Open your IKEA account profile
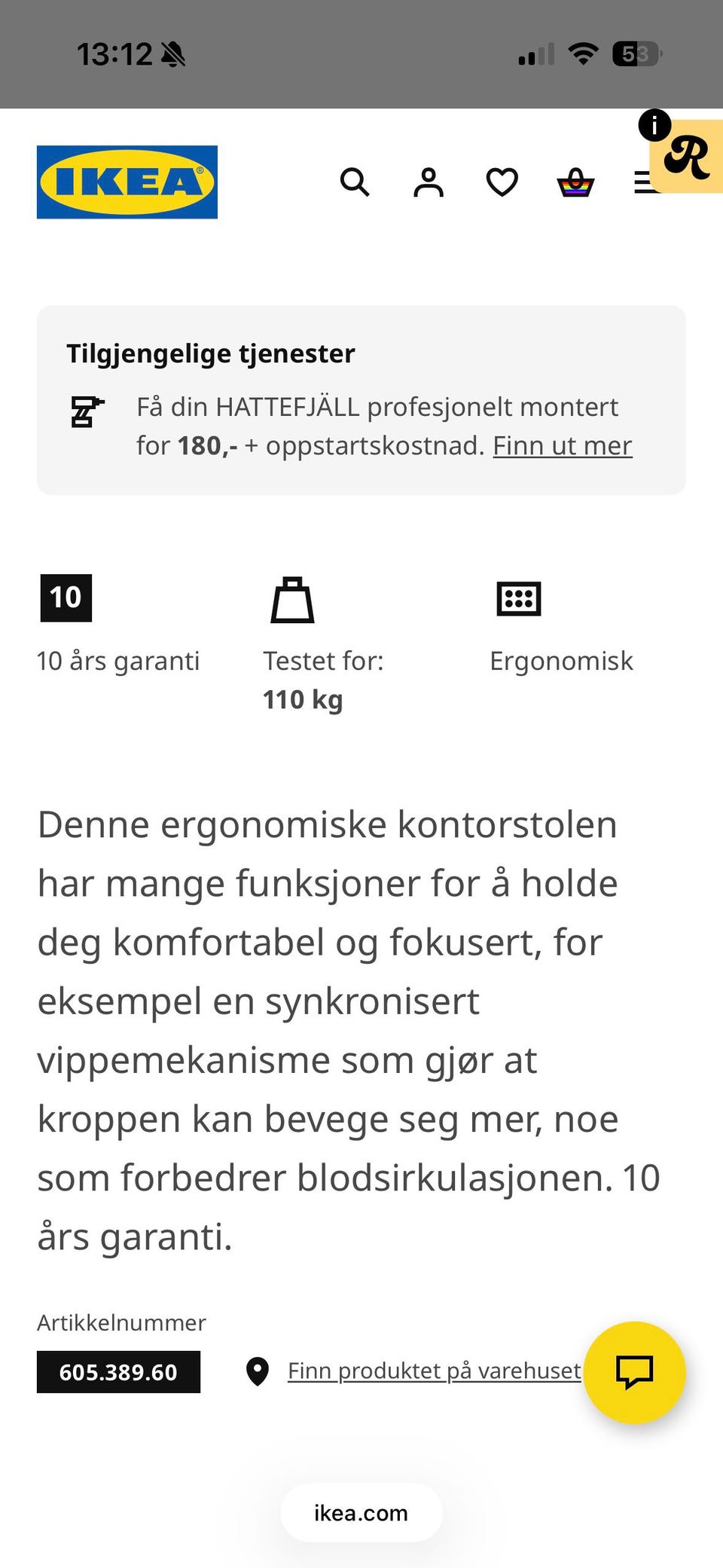The height and width of the screenshot is (1568, 723). point(428,182)
